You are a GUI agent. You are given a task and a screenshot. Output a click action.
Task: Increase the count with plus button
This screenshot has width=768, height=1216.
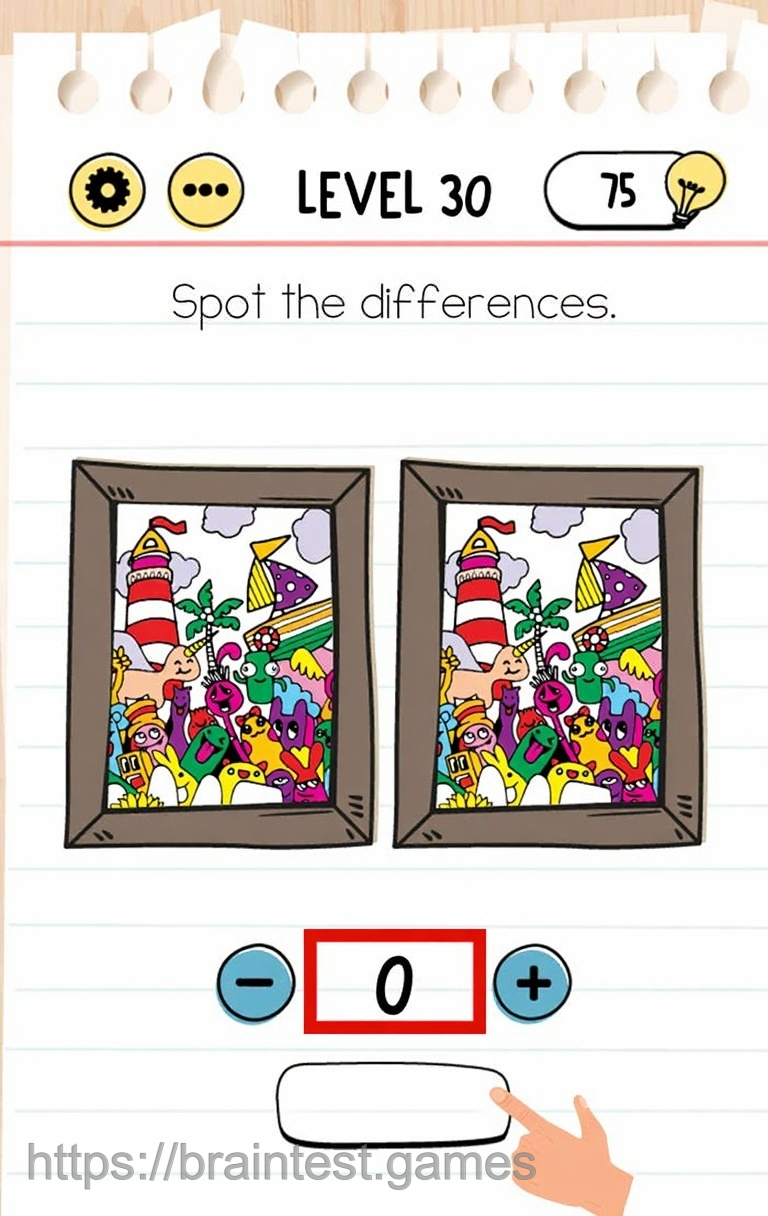(532, 982)
